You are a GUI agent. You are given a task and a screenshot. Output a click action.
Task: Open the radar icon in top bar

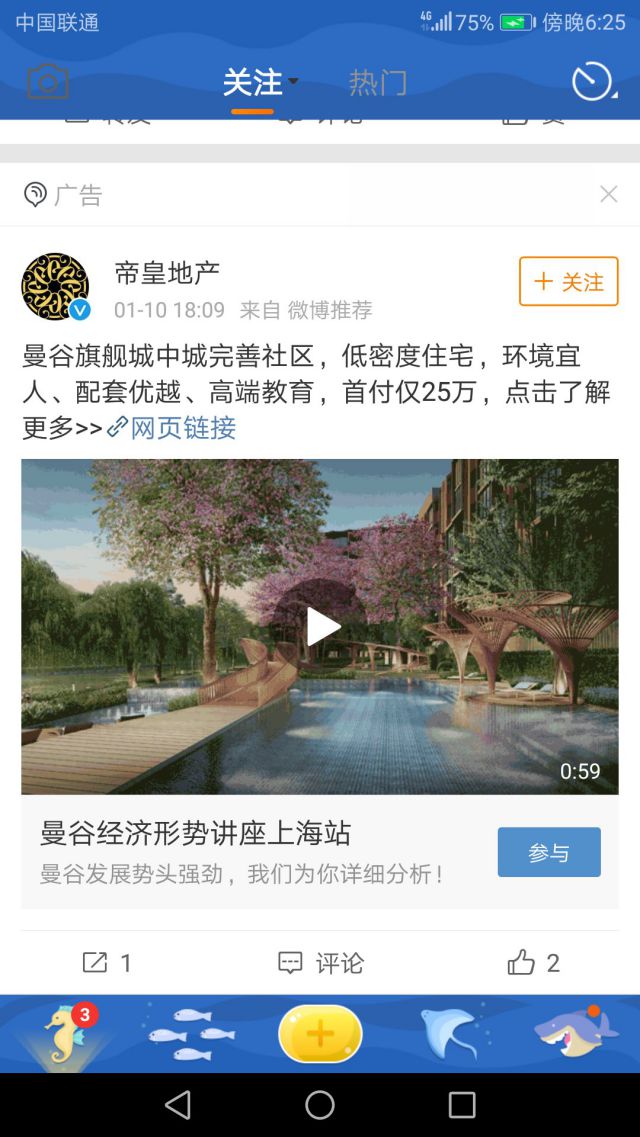592,82
